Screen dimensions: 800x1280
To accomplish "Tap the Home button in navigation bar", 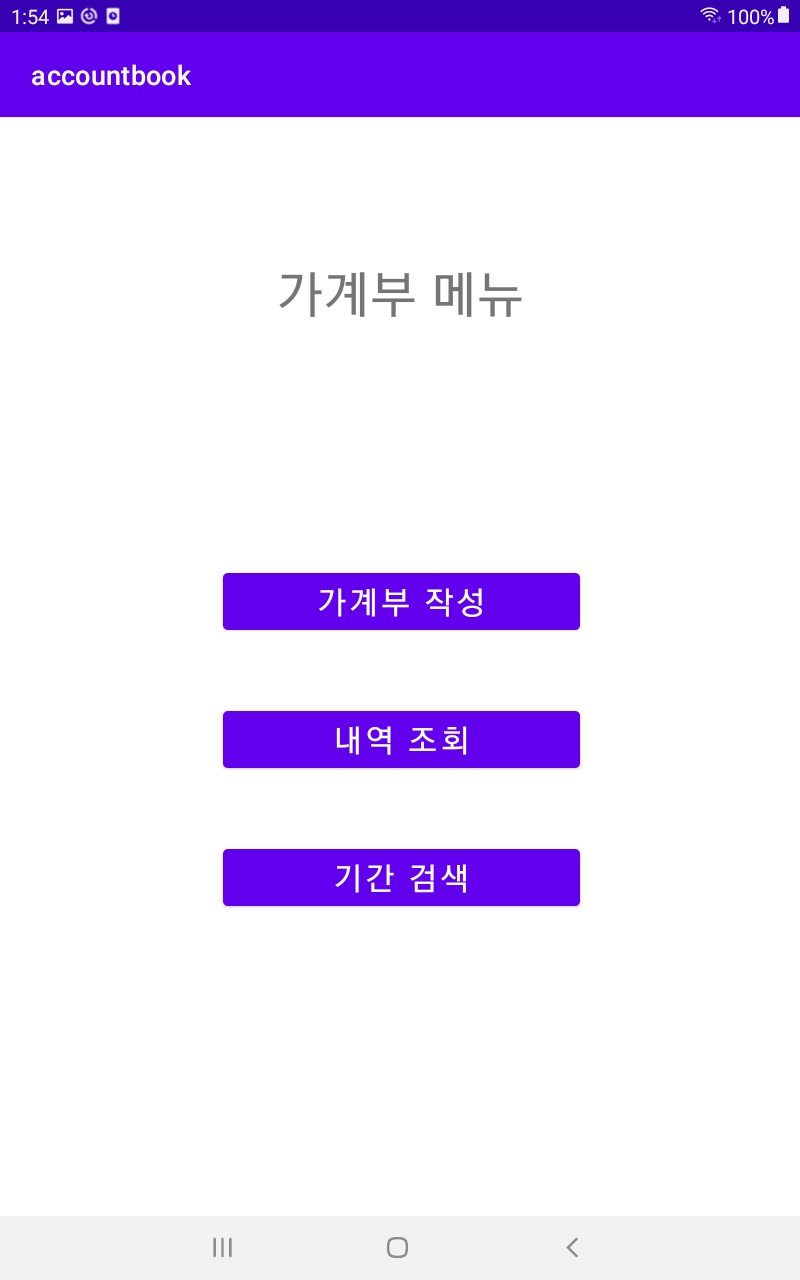I will 397,1247.
